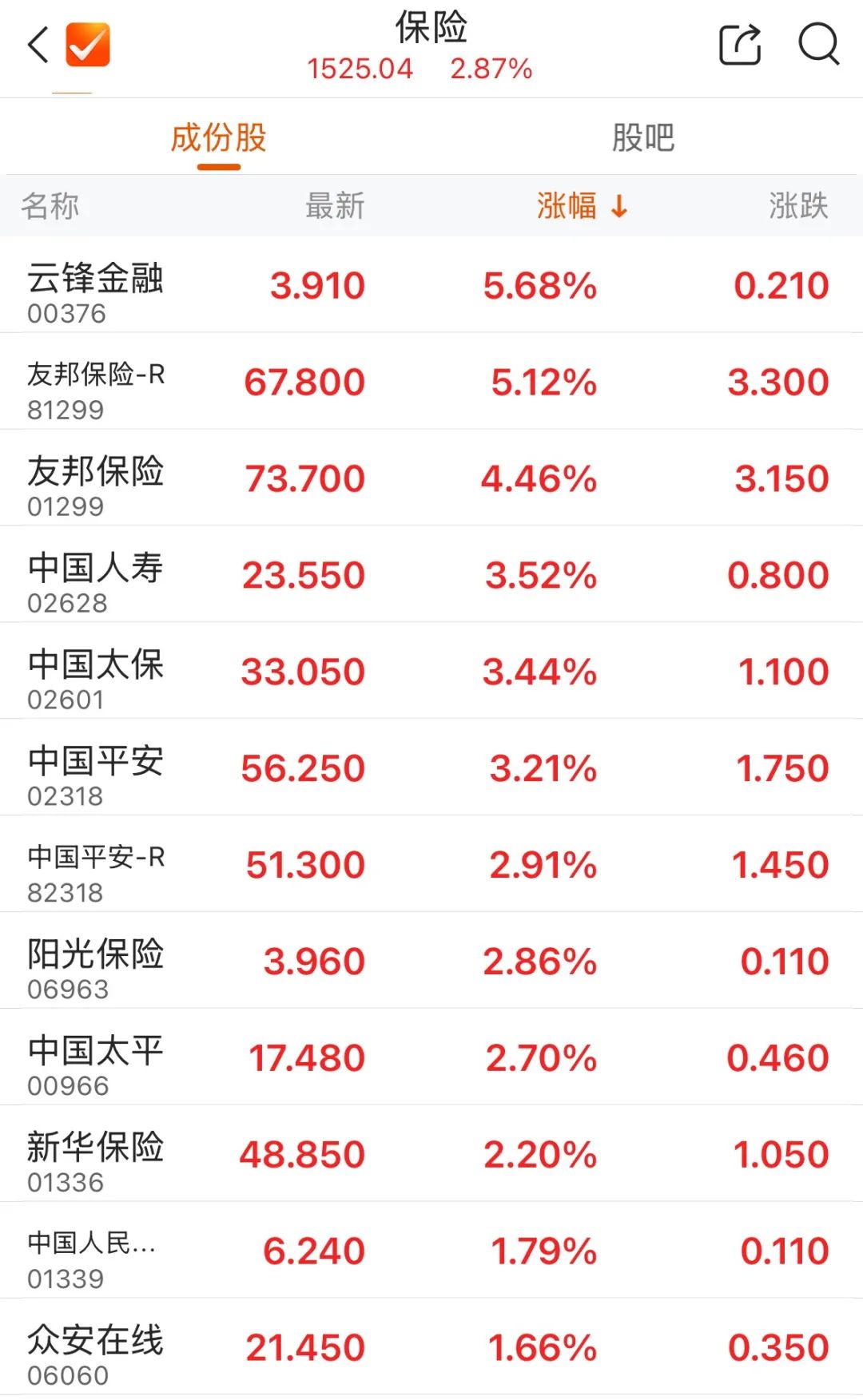Image resolution: width=863 pixels, height=1400 pixels.
Task: Go back using the top-left arrow
Action: coord(38,44)
